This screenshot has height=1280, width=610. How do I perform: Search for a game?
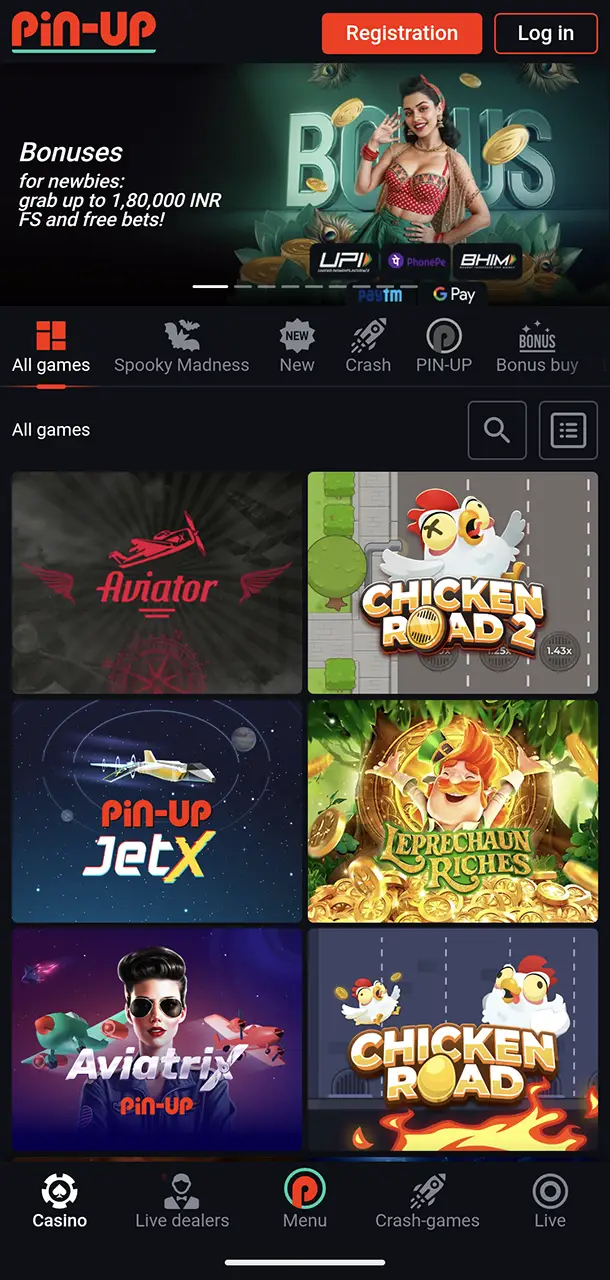pyautogui.click(x=497, y=430)
